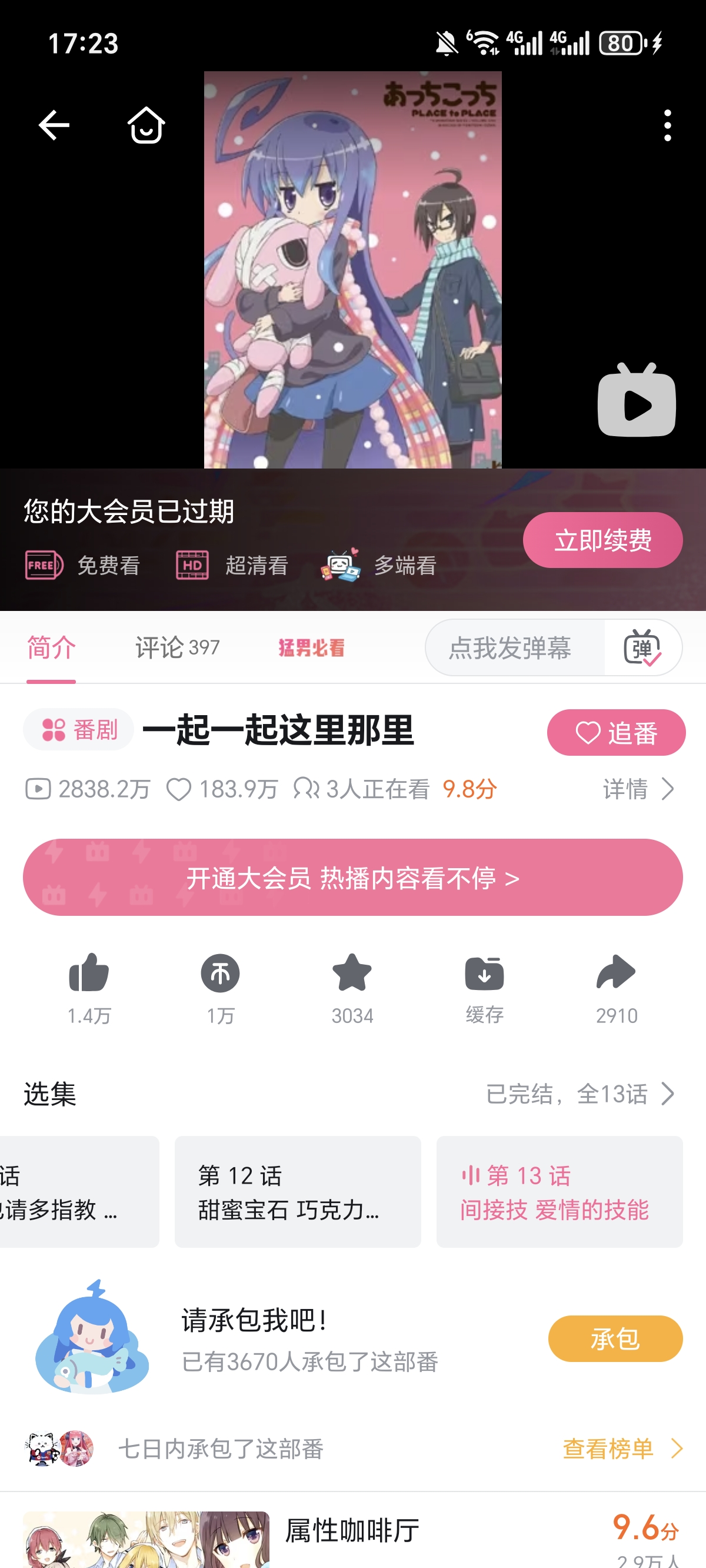Tap the 开通大会员 banner
The image size is (706, 1568).
[x=353, y=877]
